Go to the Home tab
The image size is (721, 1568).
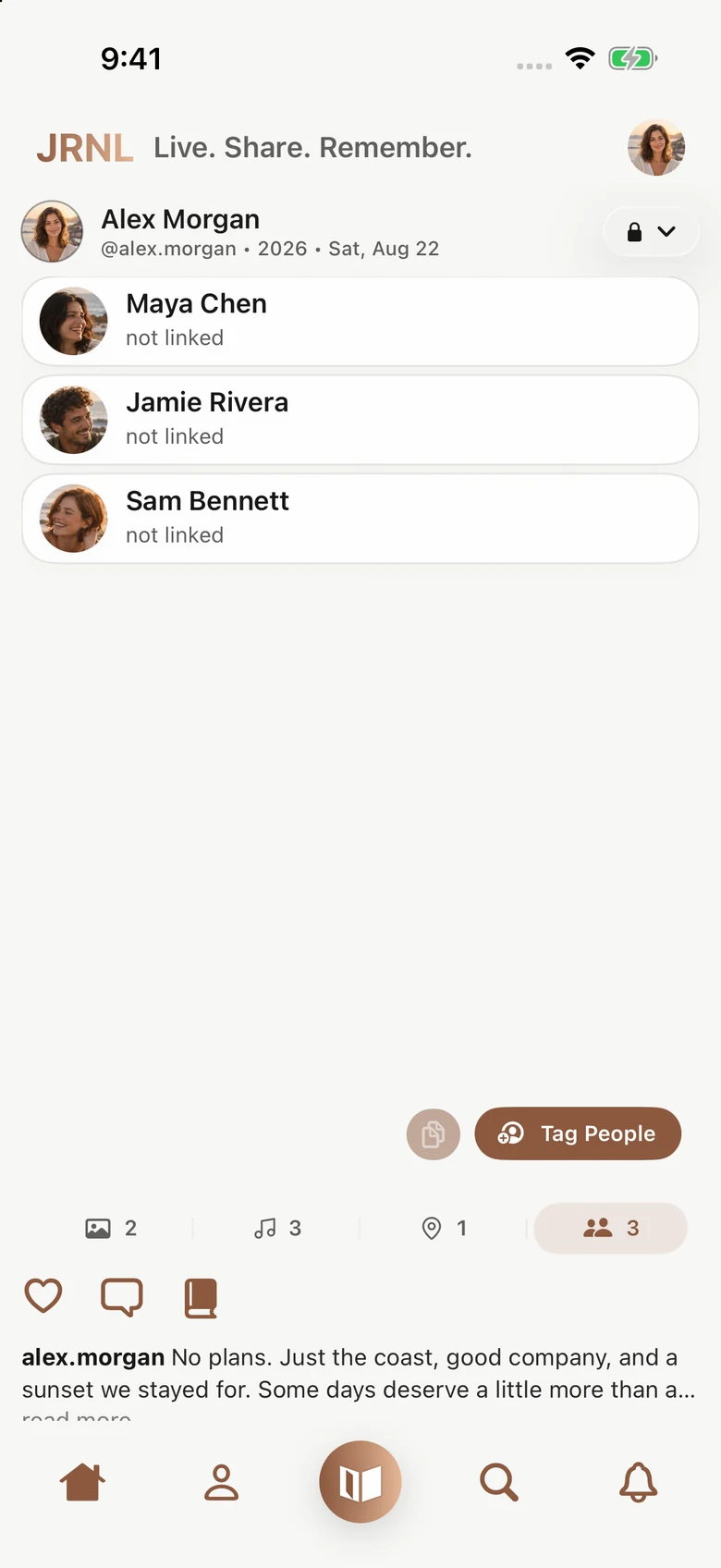82,1482
